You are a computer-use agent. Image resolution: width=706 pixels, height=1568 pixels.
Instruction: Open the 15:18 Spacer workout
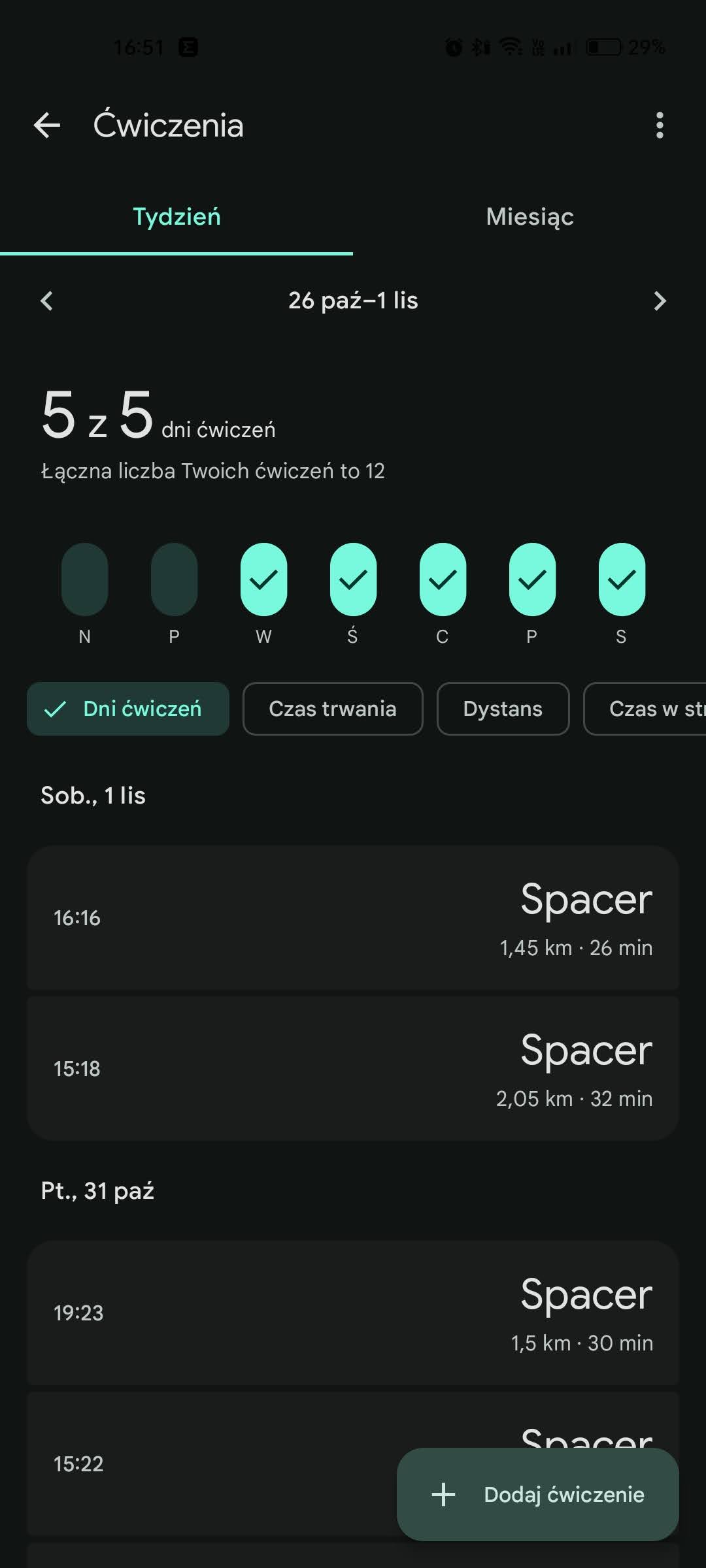[x=353, y=1069]
